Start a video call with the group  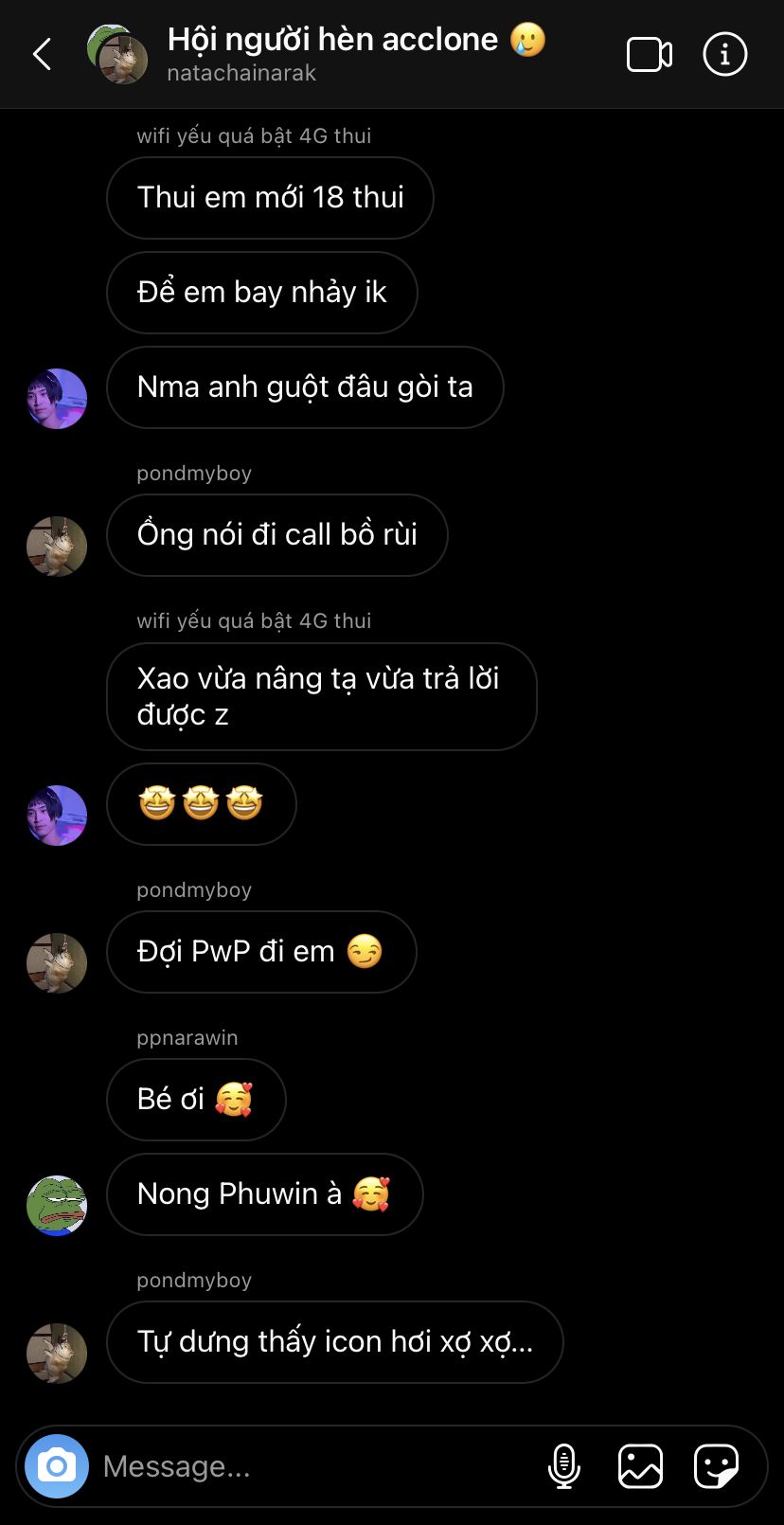650,55
